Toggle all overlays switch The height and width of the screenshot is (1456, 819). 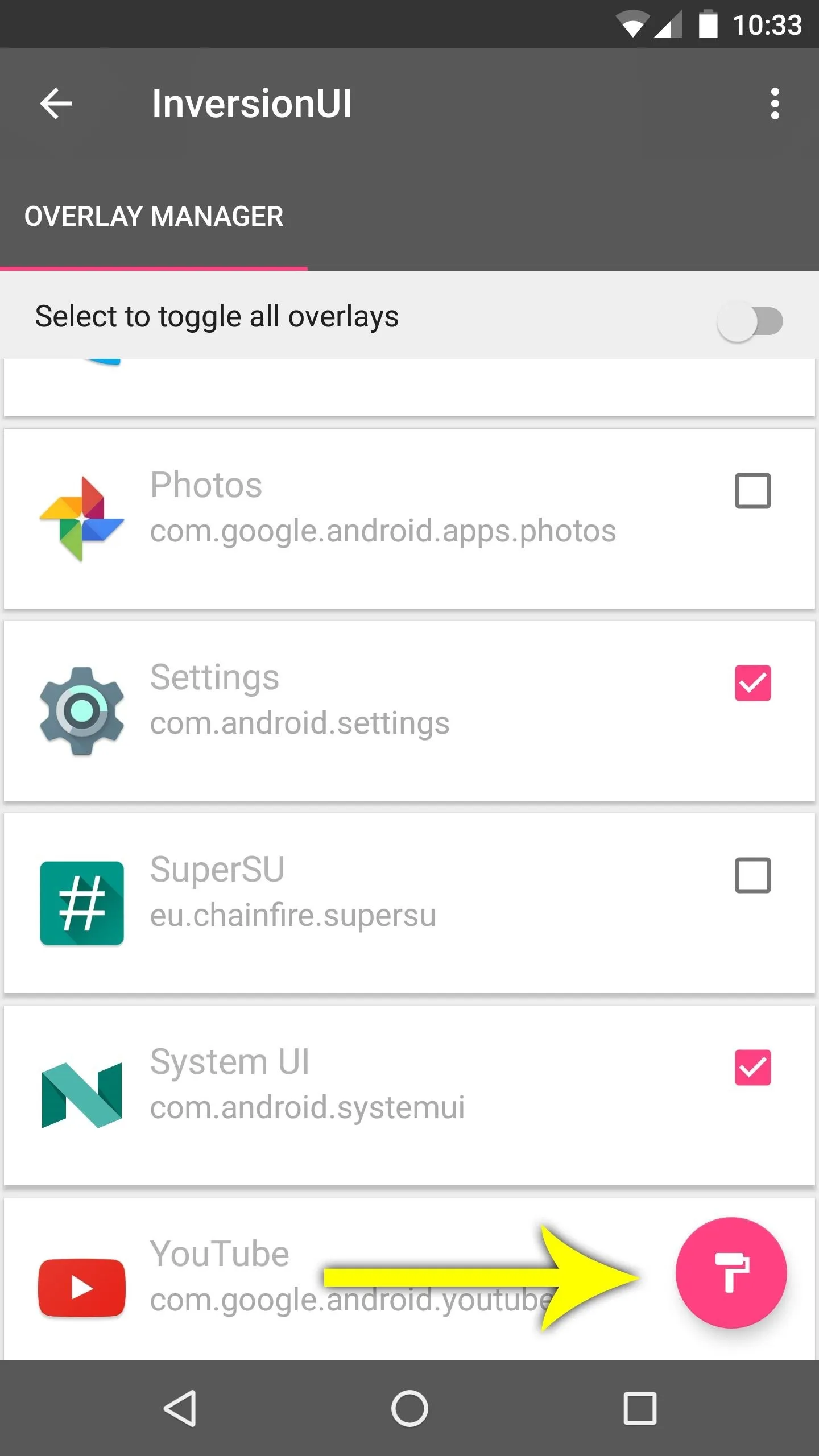pos(750,321)
